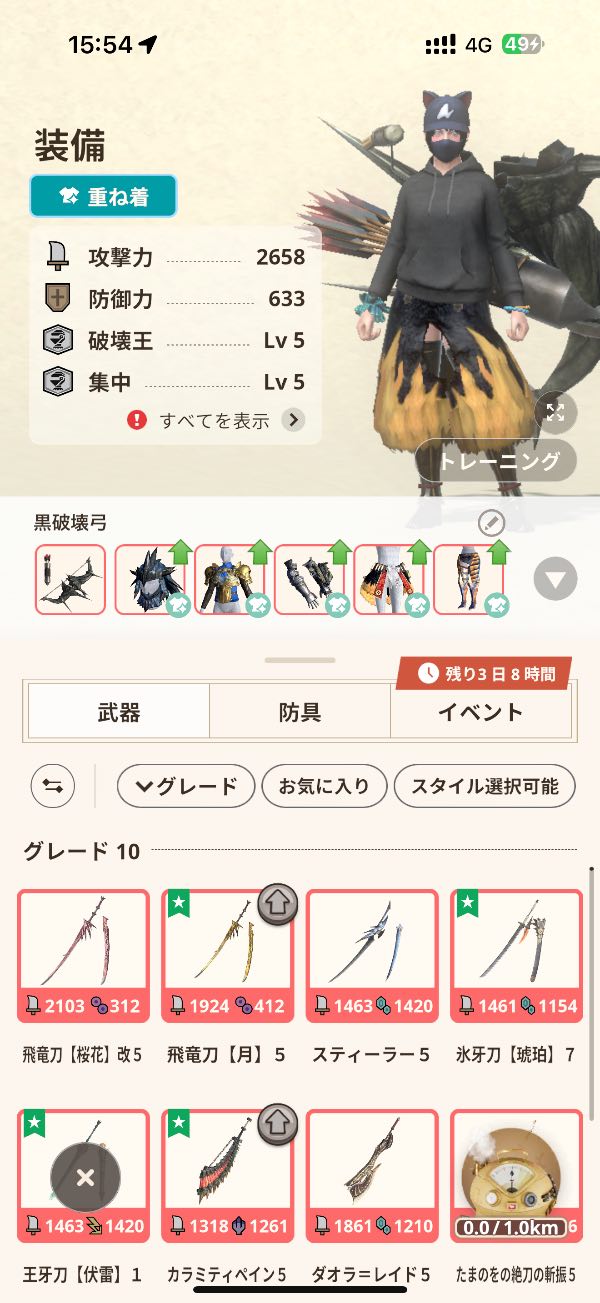Close the screen with the X button
600x1303 pixels.
(85, 1177)
